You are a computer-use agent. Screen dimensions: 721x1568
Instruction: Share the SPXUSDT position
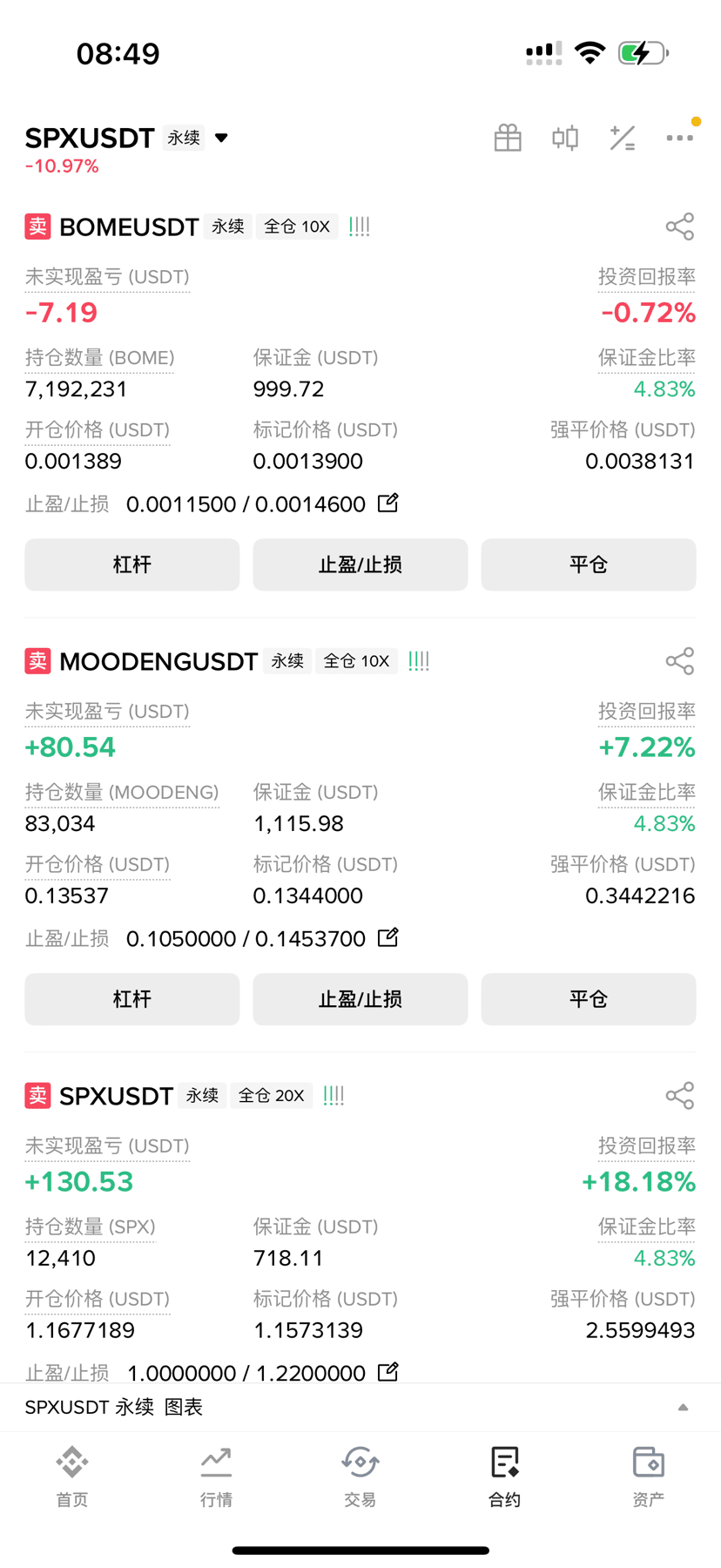[x=680, y=1096]
